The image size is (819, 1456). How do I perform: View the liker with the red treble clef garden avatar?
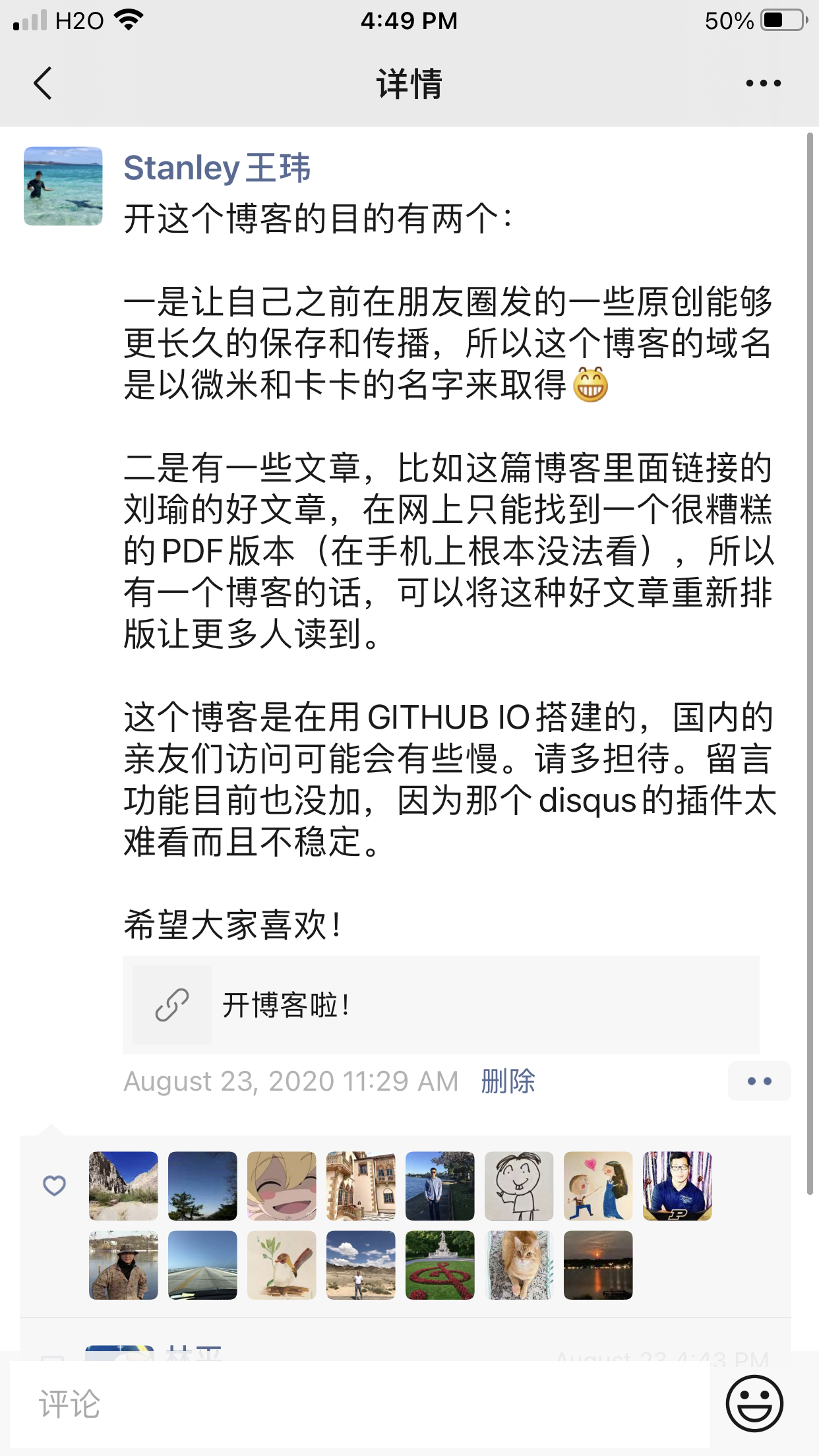(440, 1265)
